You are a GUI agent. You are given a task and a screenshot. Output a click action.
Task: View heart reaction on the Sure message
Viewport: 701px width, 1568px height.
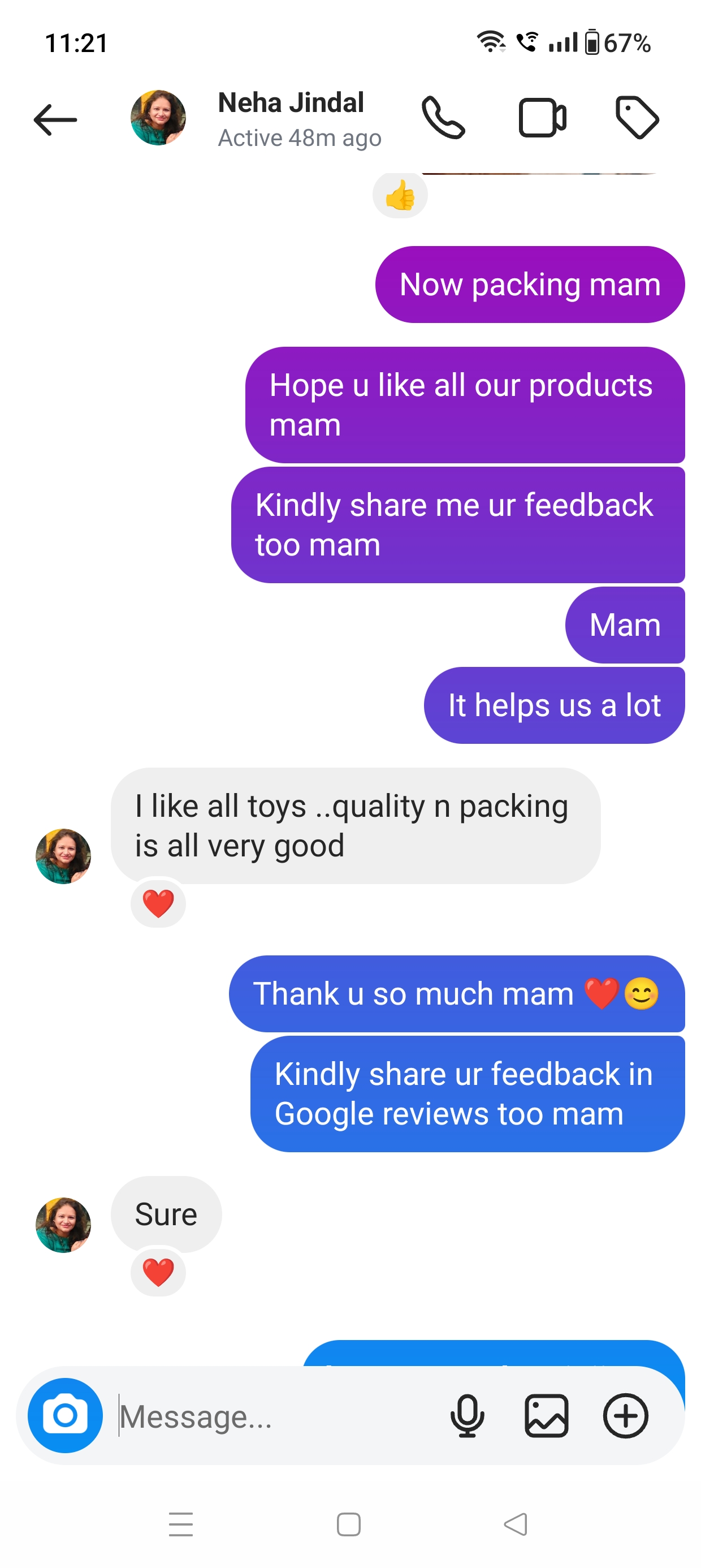click(158, 1272)
